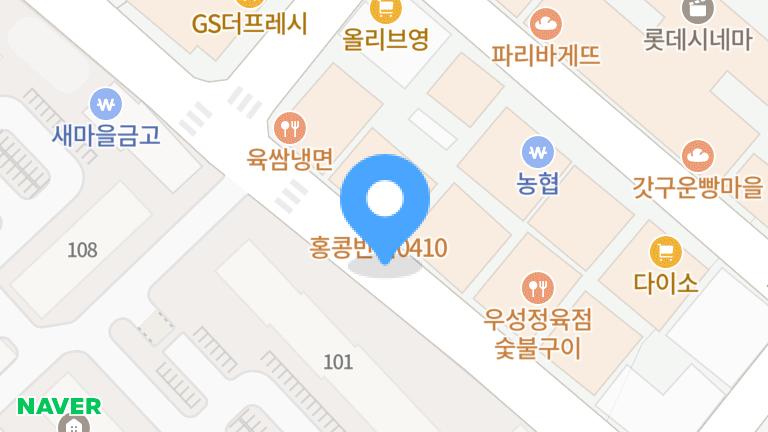Select the 갓구운빵마을 bakery marker
Image resolution: width=768 pixels, height=432 pixels.
tap(697, 156)
